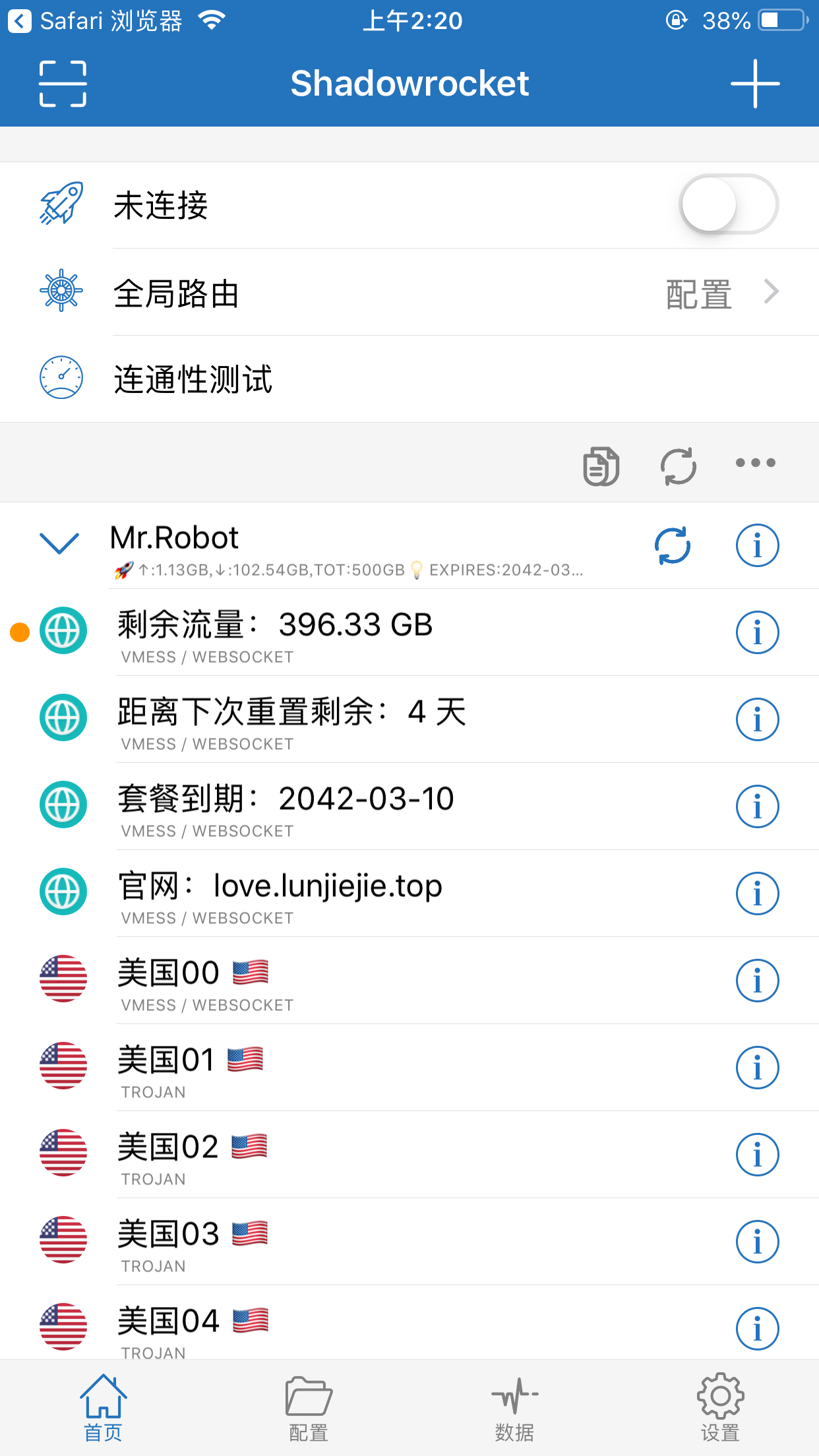The height and width of the screenshot is (1456, 819).
Task: Open the three-dot more options menu
Action: pos(756,463)
